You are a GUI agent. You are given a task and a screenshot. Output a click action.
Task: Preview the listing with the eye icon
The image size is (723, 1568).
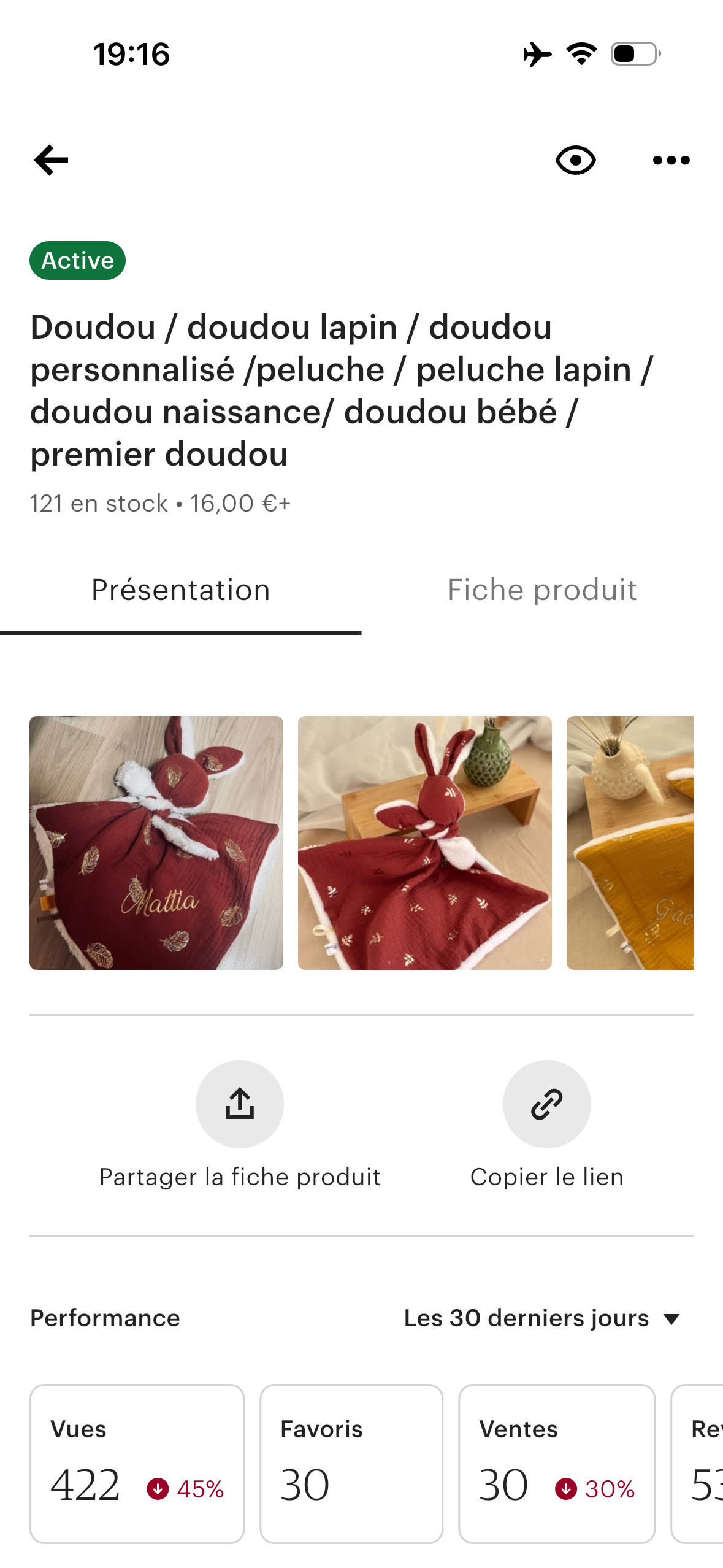click(x=575, y=160)
